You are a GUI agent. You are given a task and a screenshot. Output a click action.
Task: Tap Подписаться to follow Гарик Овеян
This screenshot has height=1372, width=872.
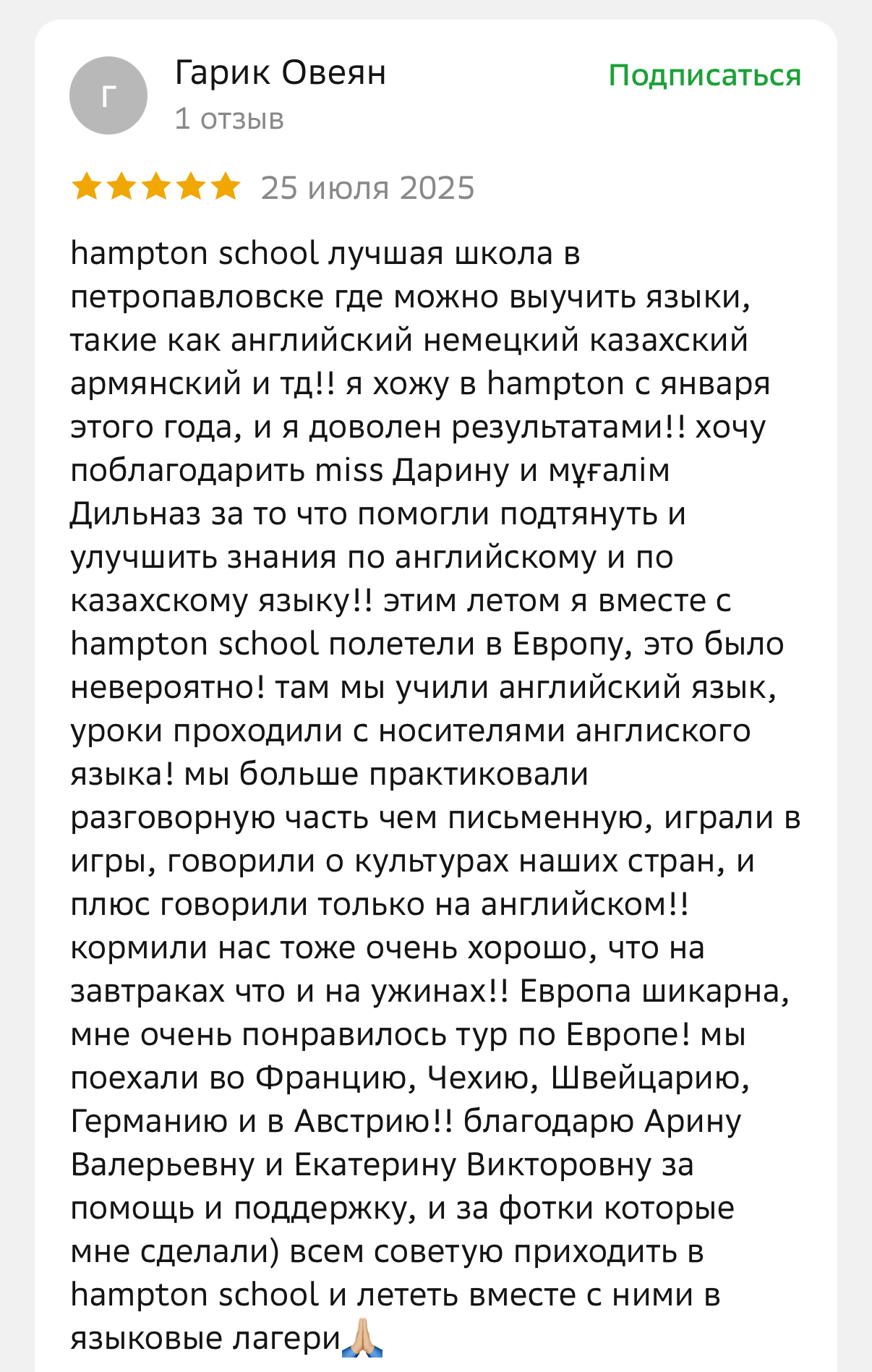(704, 75)
